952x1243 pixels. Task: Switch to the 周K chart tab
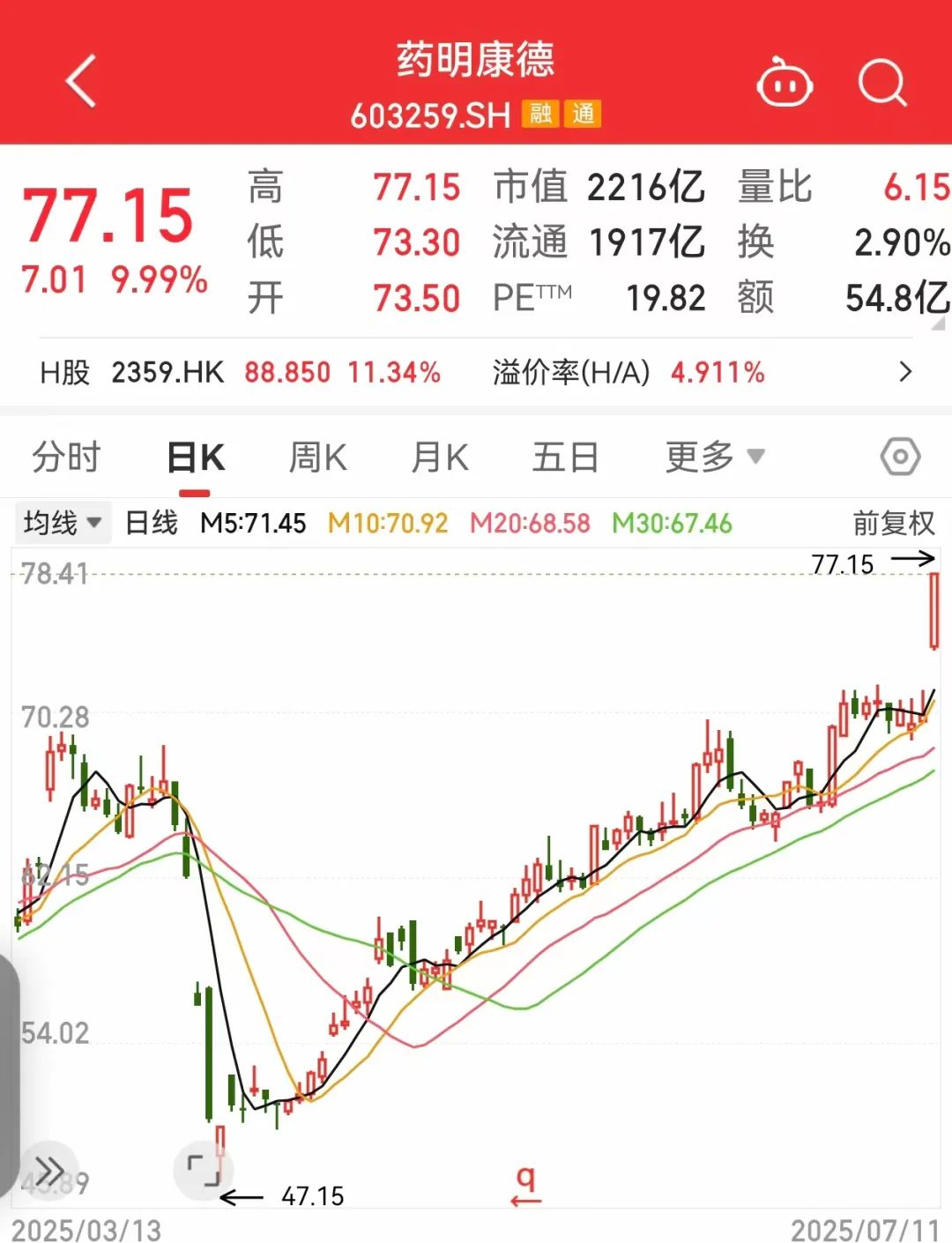pos(317,458)
